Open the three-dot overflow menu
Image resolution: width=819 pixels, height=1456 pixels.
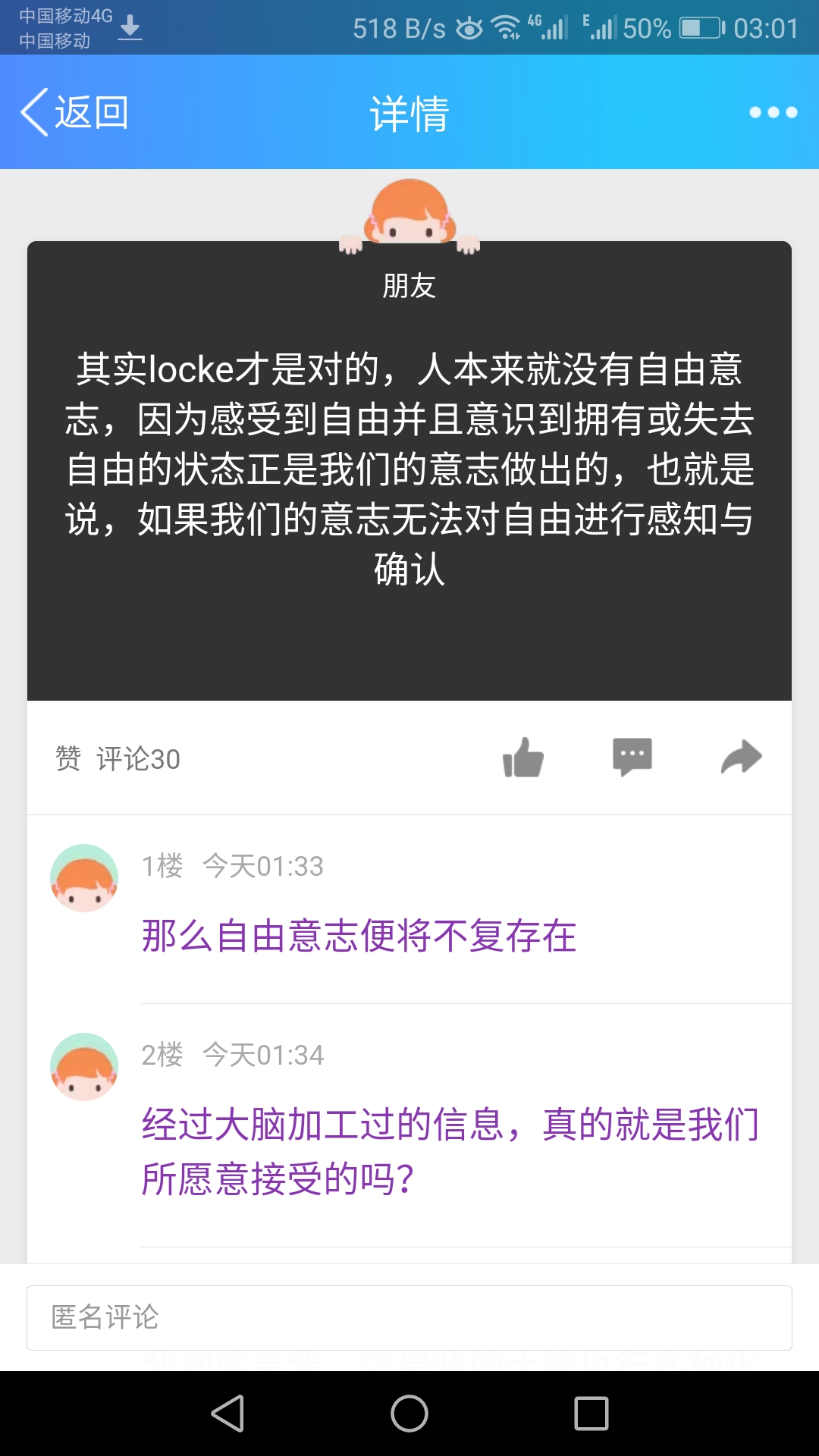773,112
